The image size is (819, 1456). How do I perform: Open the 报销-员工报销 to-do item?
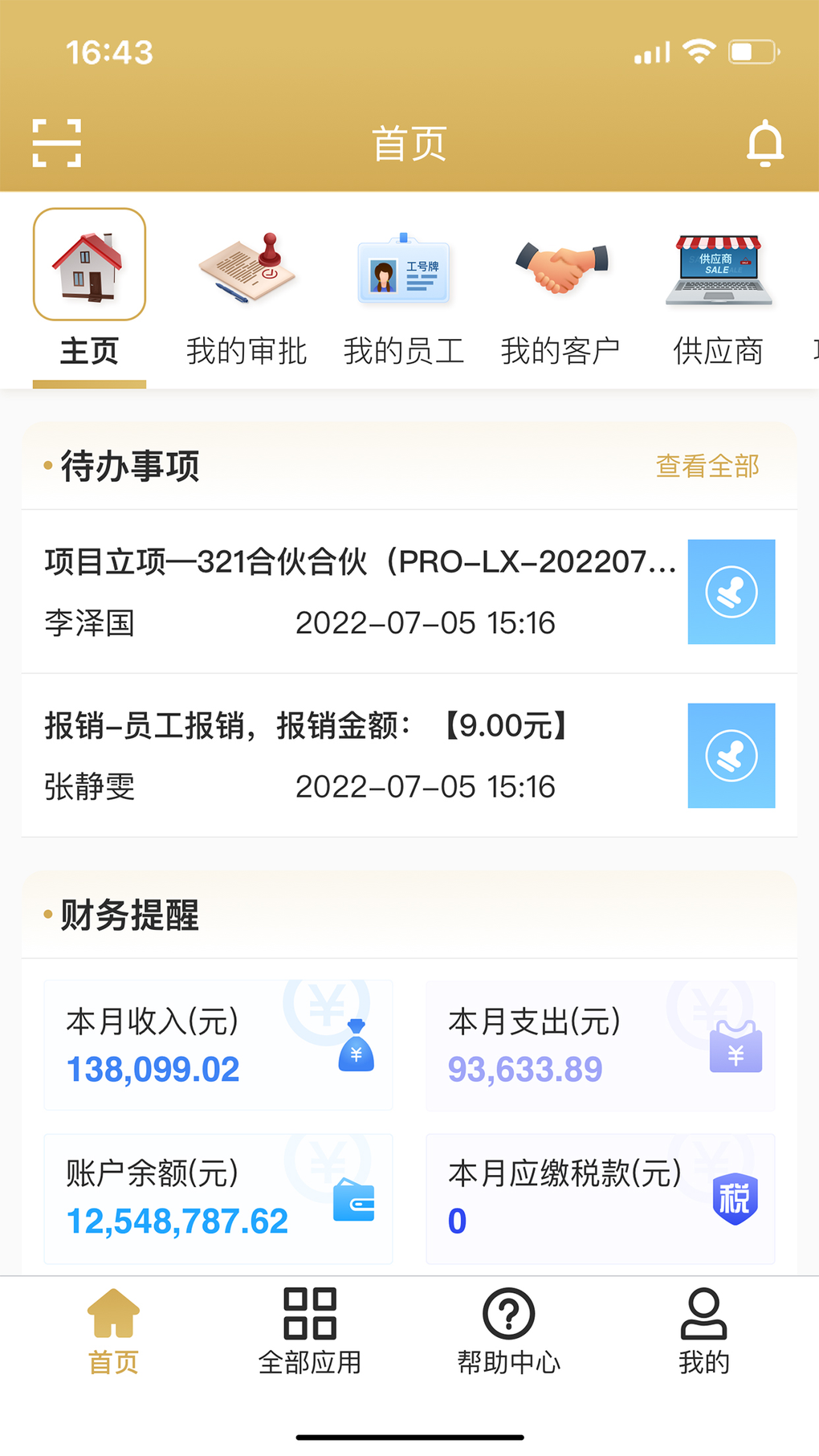[353, 755]
